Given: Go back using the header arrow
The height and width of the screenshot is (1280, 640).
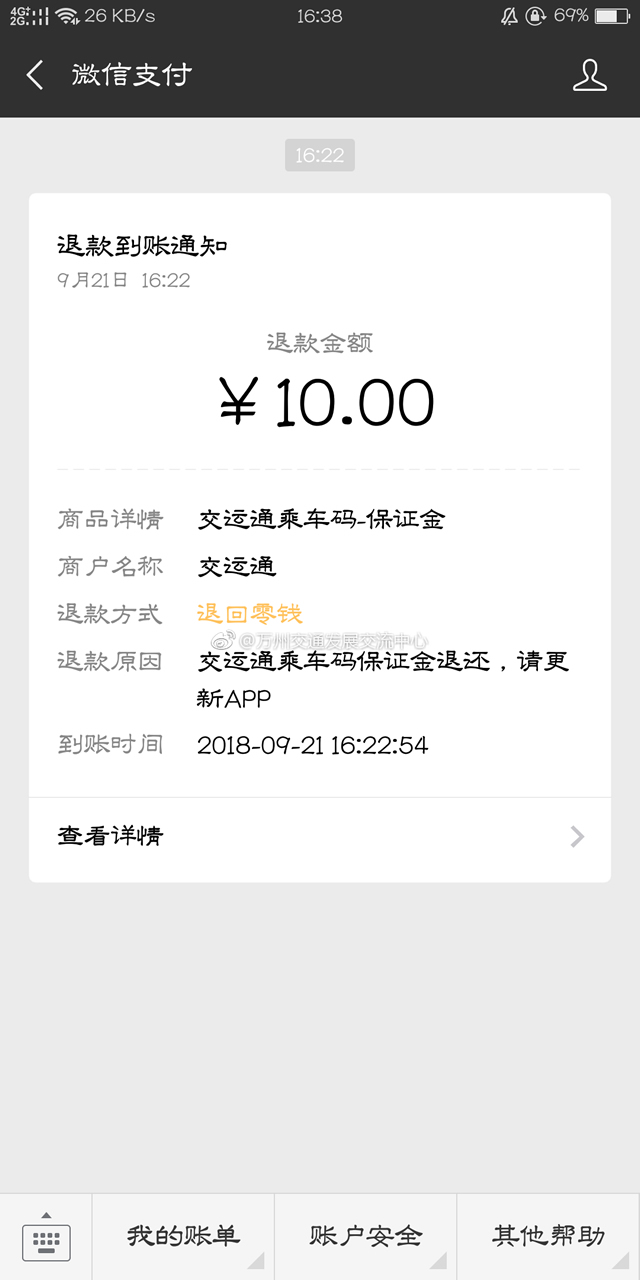Looking at the screenshot, I should coord(35,75).
